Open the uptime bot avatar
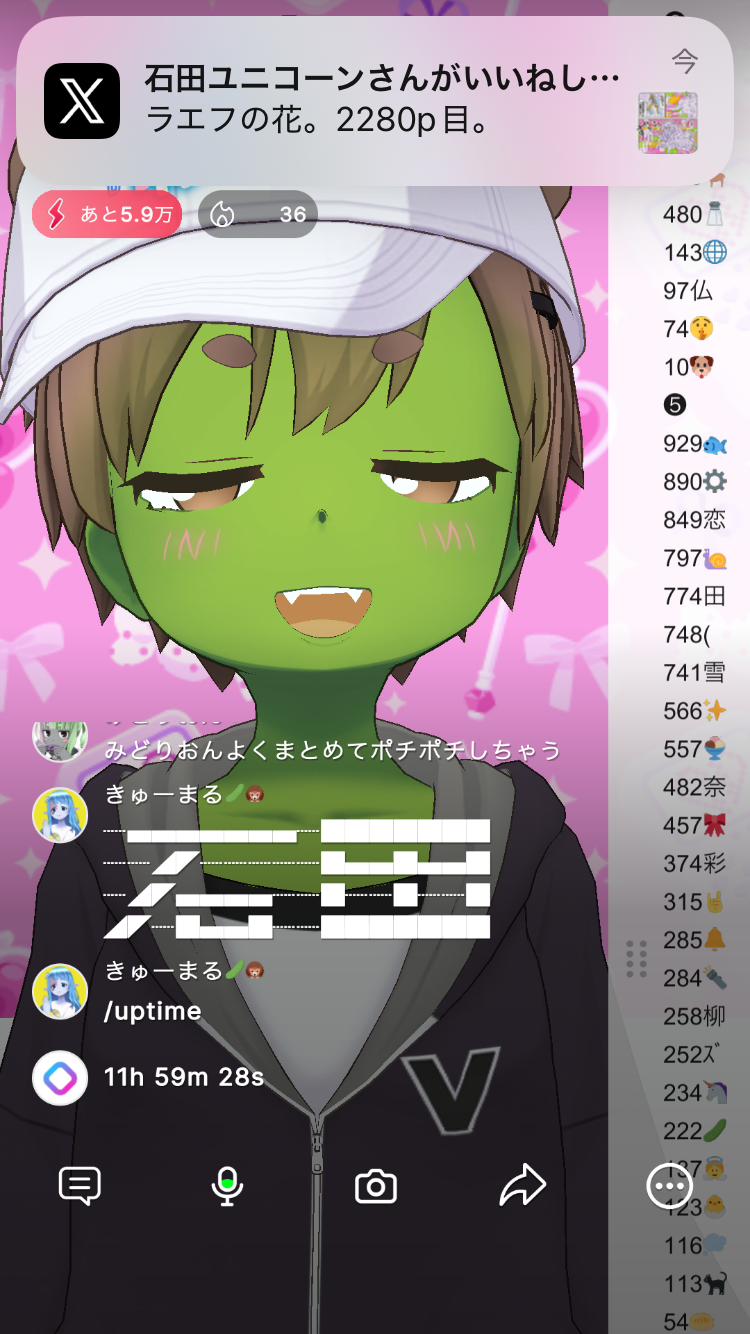Image resolution: width=750 pixels, height=1334 pixels. 60,1077
